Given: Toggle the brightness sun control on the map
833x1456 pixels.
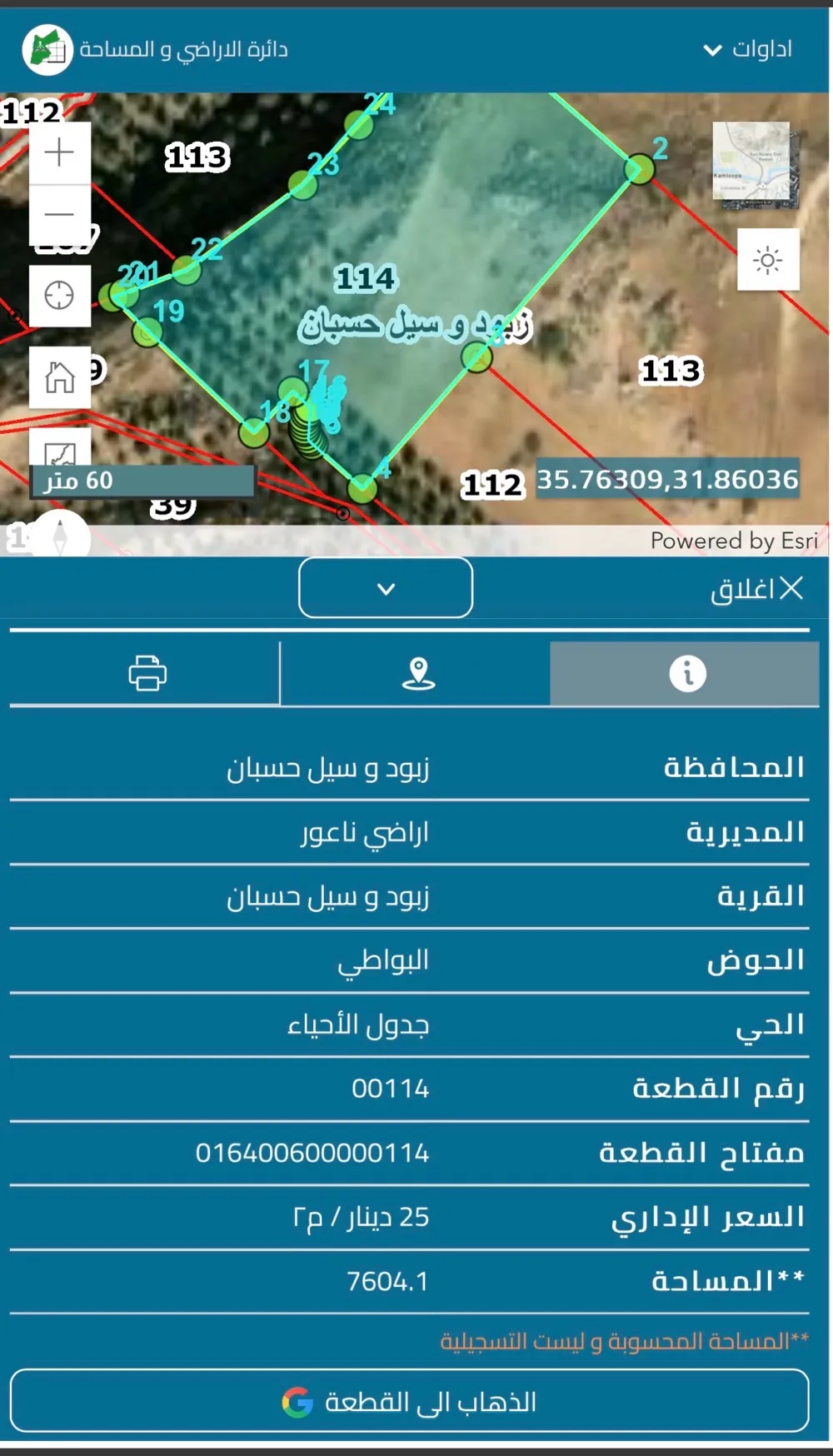Looking at the screenshot, I should tap(768, 260).
